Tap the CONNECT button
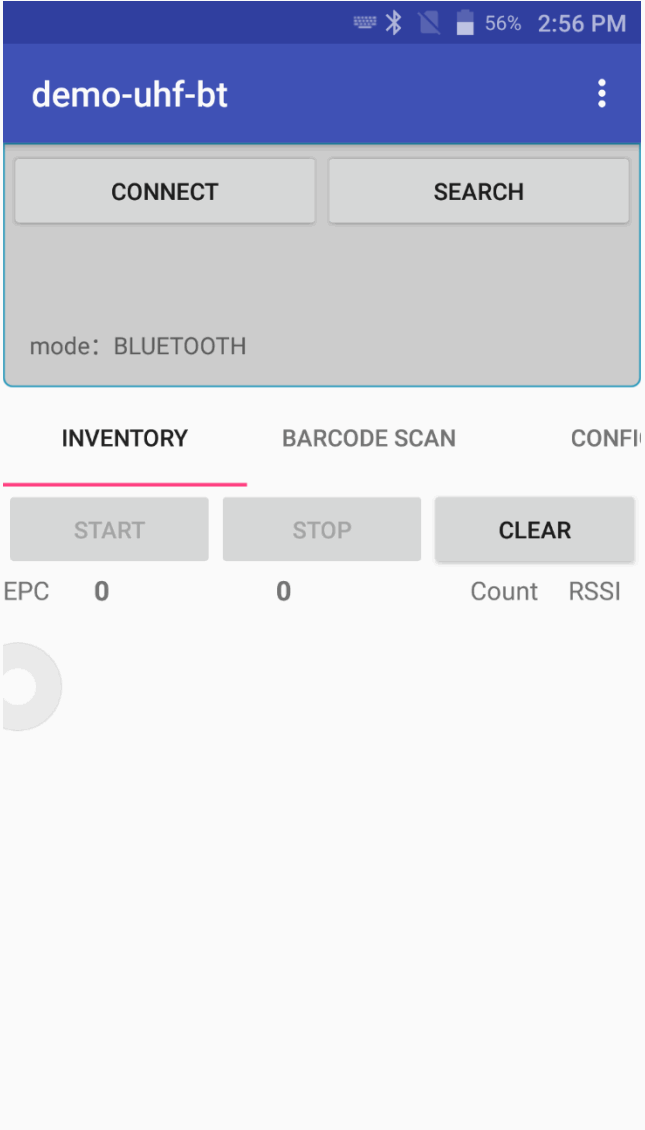645x1130 pixels. tap(164, 191)
